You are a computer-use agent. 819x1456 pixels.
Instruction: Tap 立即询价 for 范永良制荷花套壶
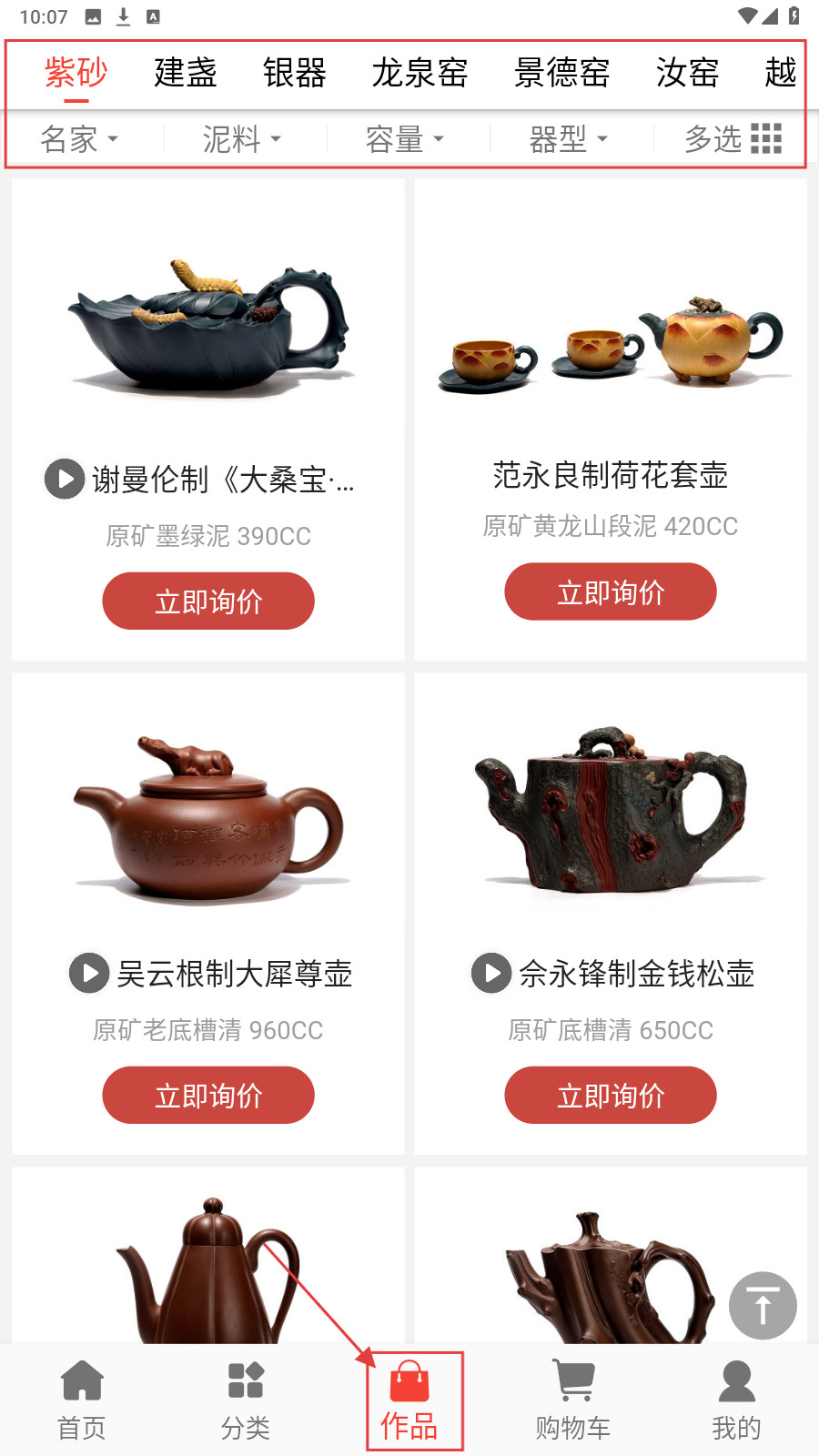pos(611,592)
